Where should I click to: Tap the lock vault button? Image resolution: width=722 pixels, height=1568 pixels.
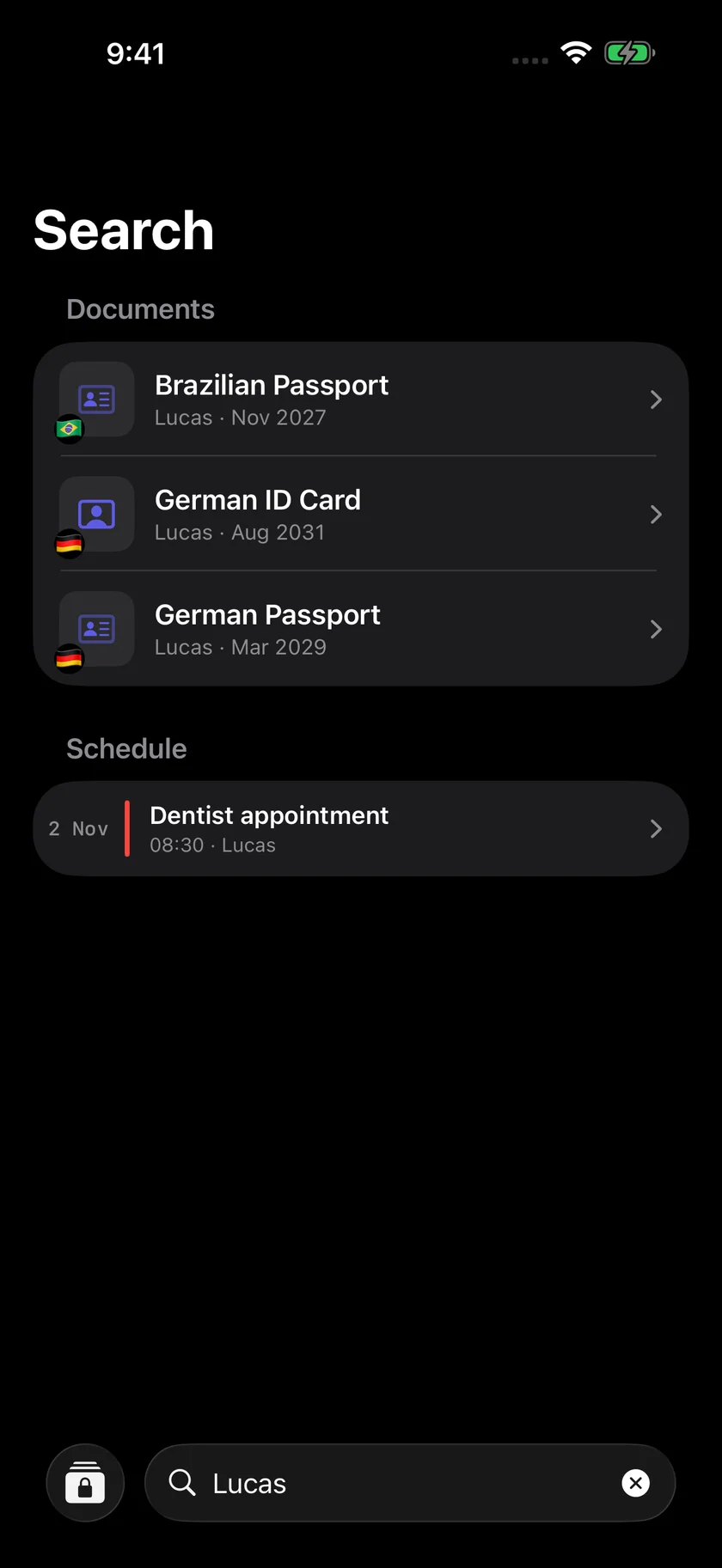(85, 1482)
